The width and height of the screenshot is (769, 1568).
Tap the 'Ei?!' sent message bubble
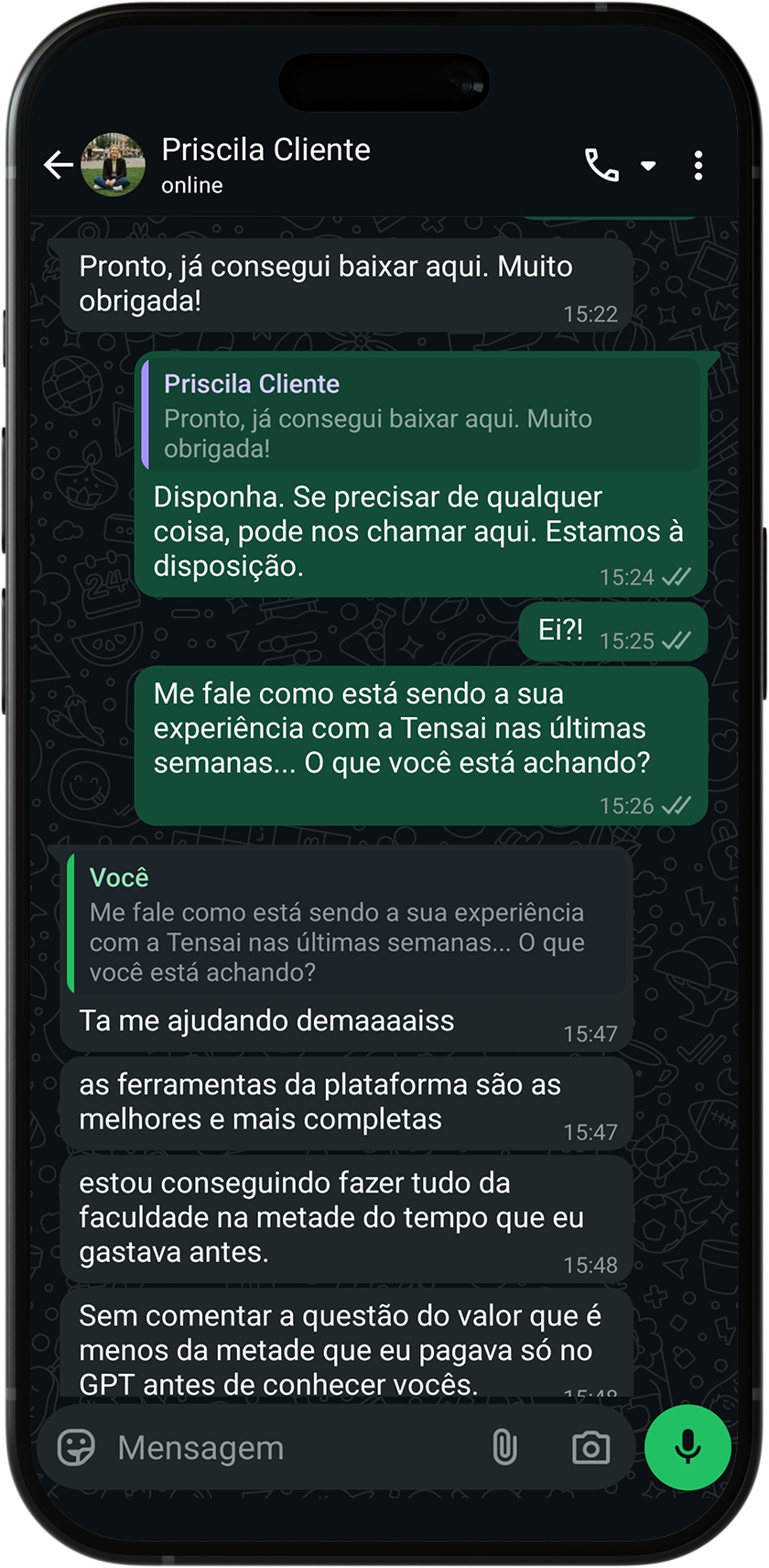click(612, 630)
